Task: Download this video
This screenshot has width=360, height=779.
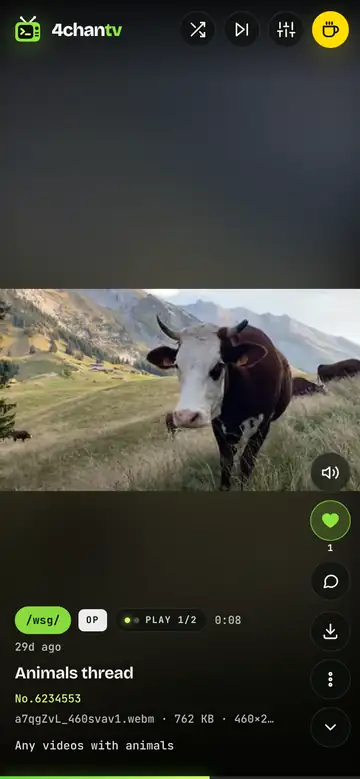Action: coord(330,631)
